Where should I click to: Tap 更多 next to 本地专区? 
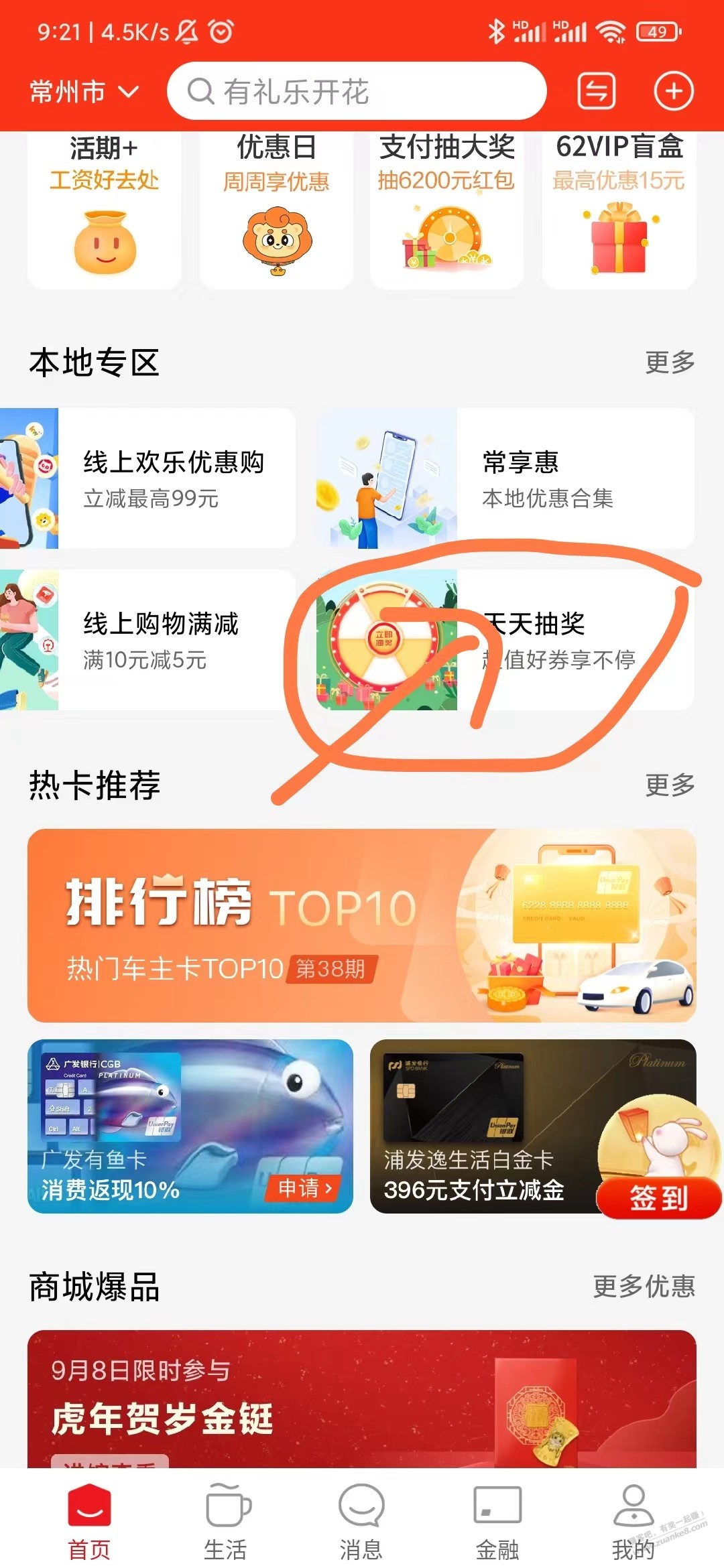[x=669, y=363]
